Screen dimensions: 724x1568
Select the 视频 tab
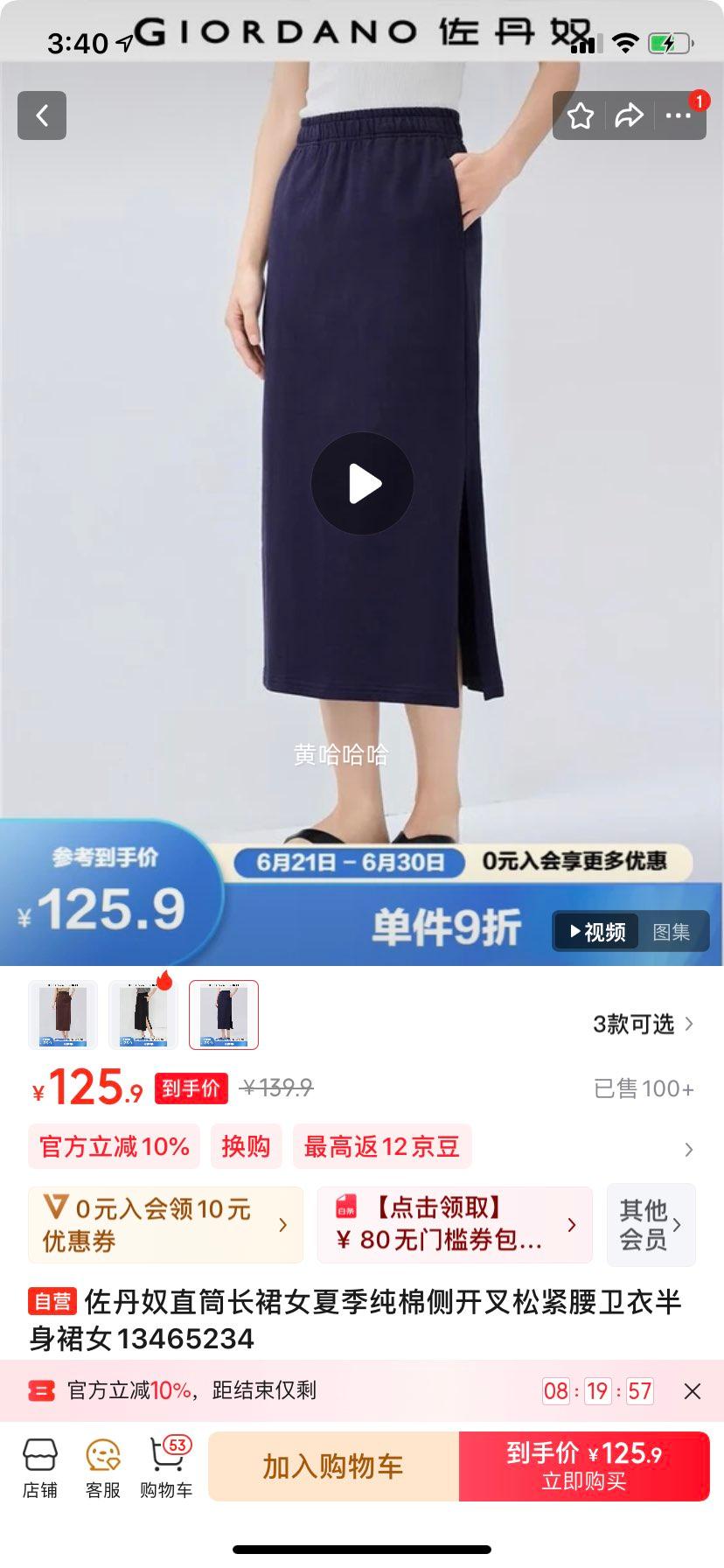(x=597, y=932)
